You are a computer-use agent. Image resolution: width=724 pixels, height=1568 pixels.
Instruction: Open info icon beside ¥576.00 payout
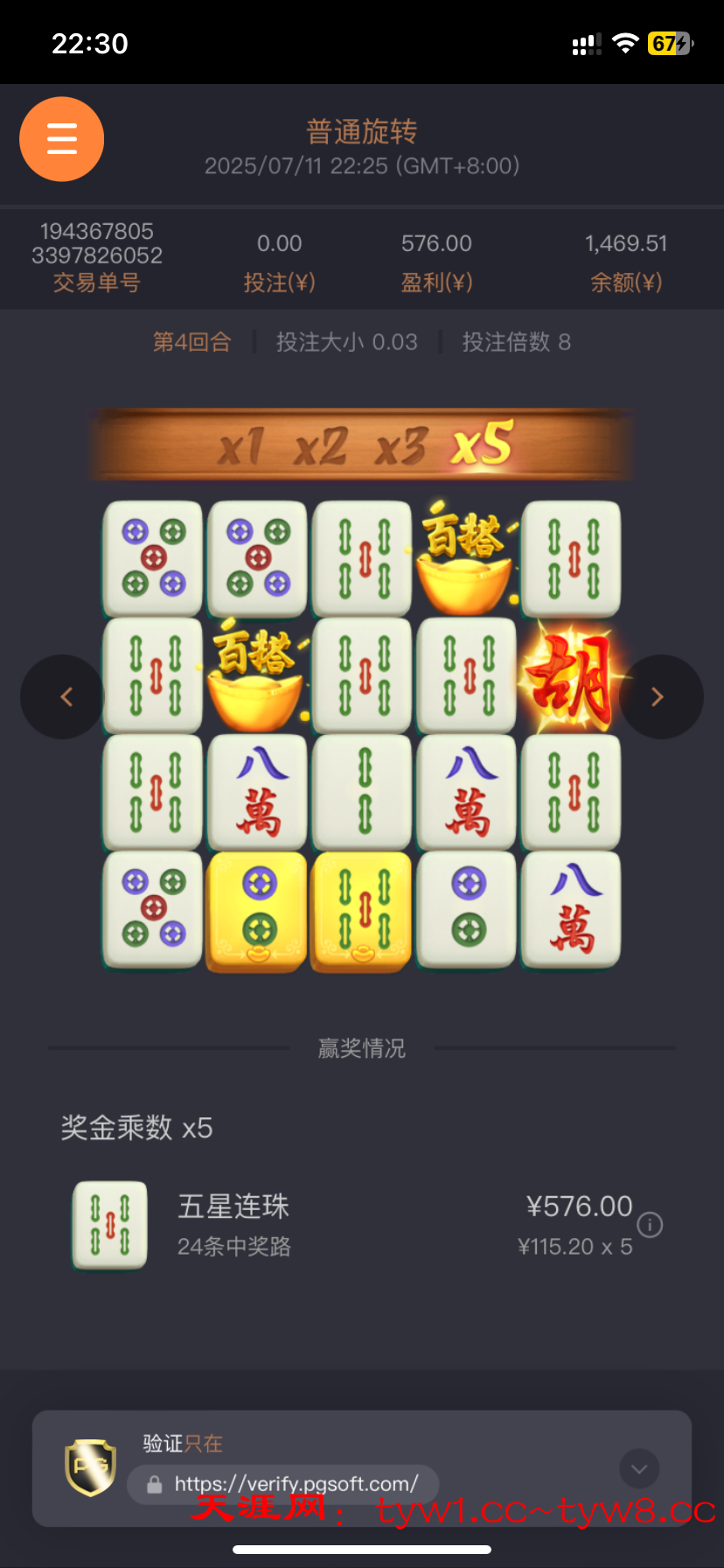point(650,1225)
